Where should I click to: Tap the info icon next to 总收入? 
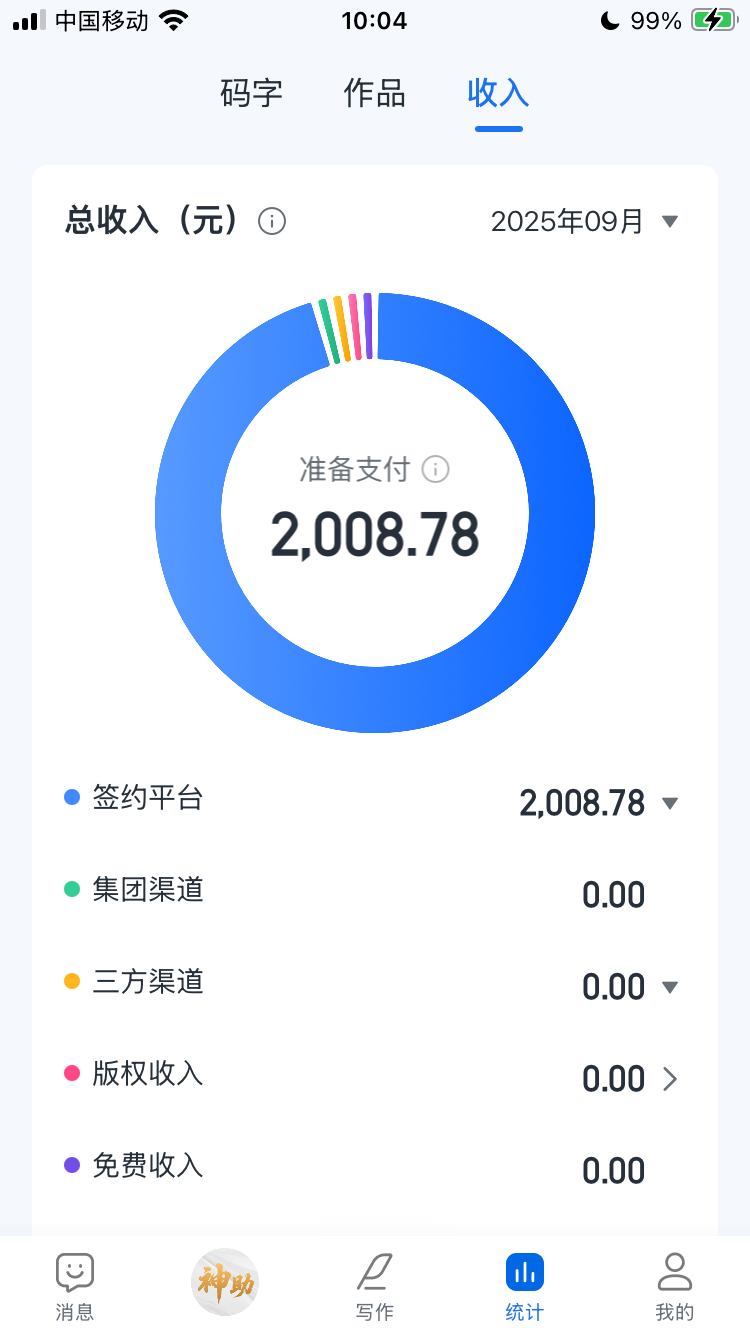click(272, 221)
